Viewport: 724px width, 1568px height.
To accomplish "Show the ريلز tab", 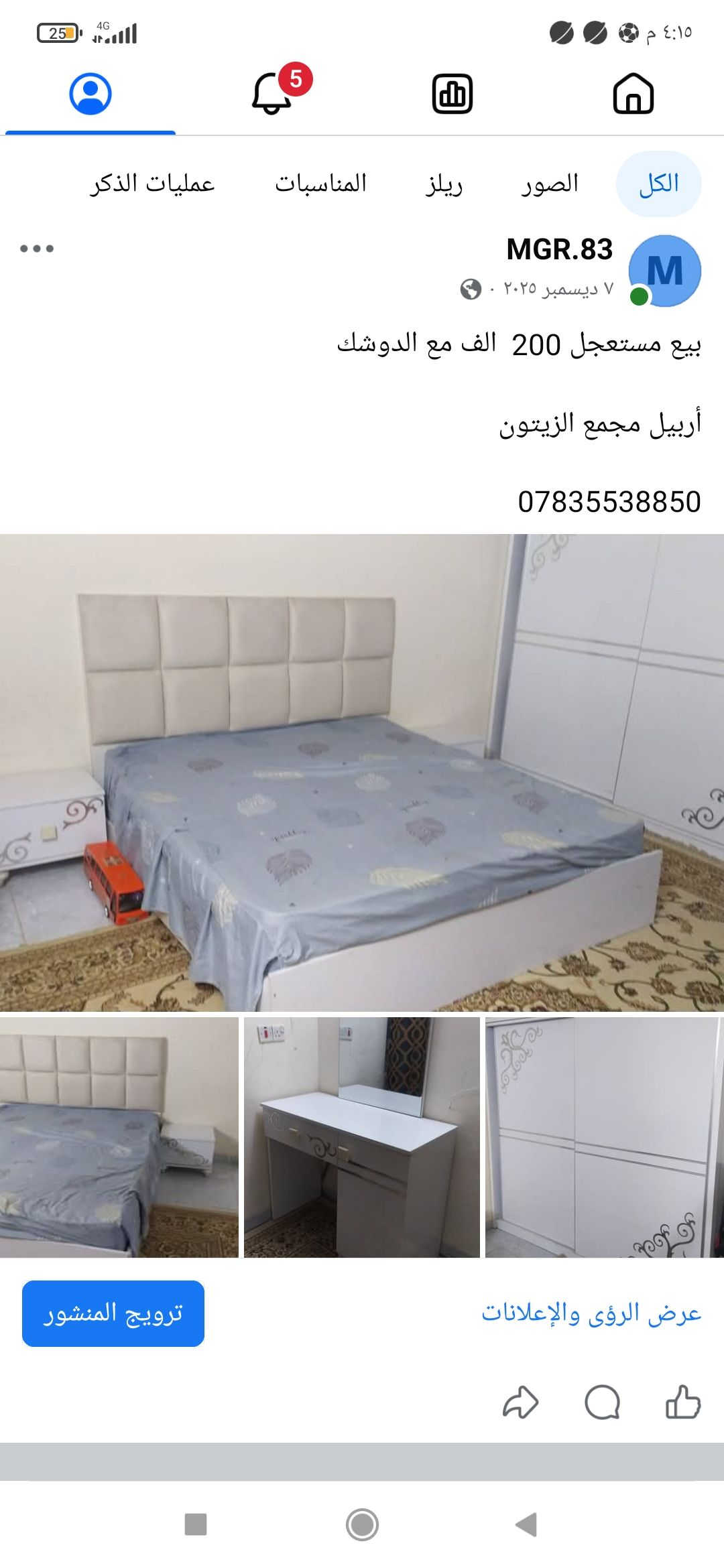I will [444, 184].
